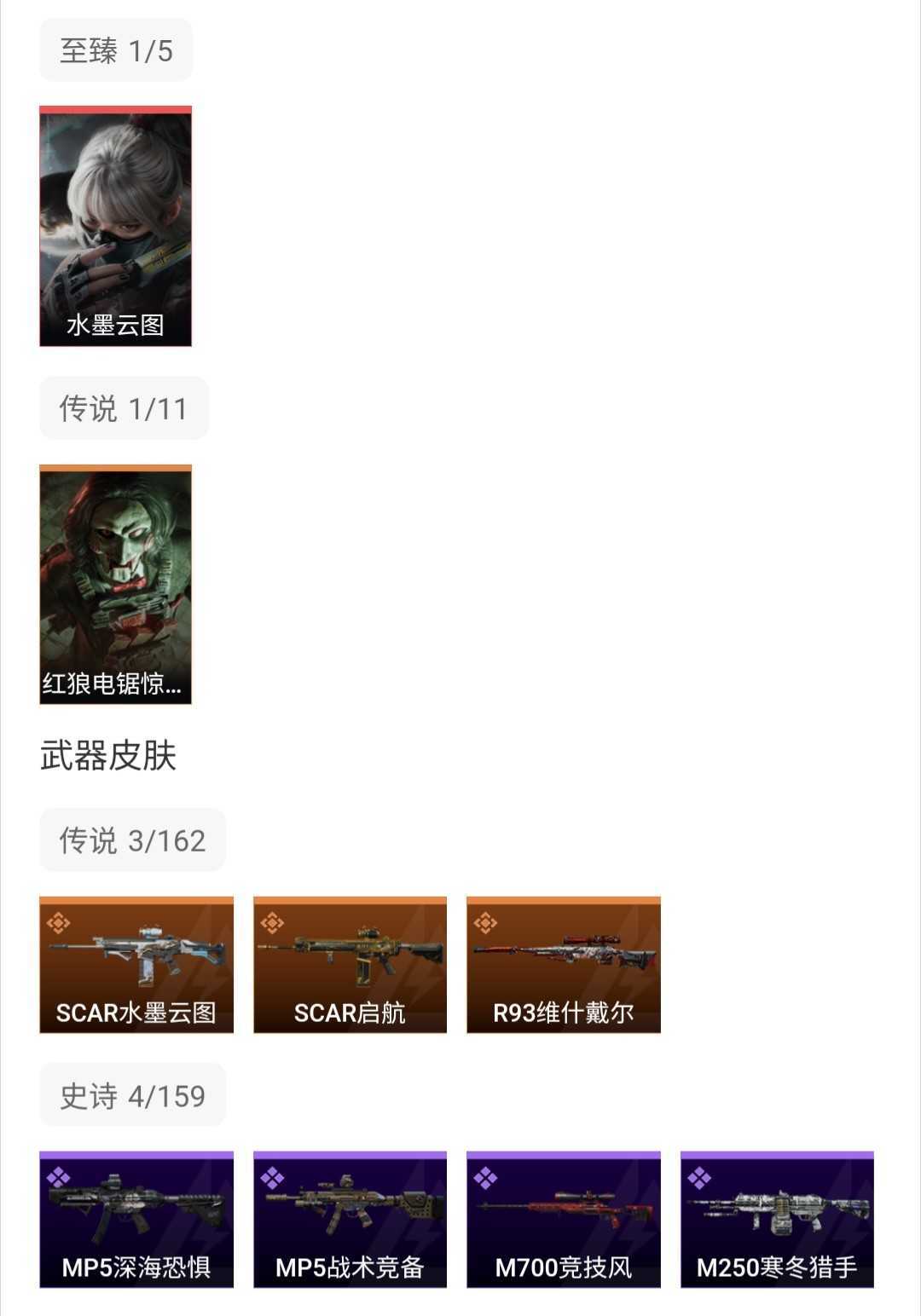Open the M250寒冬猎手 weapon skin

point(777,1219)
